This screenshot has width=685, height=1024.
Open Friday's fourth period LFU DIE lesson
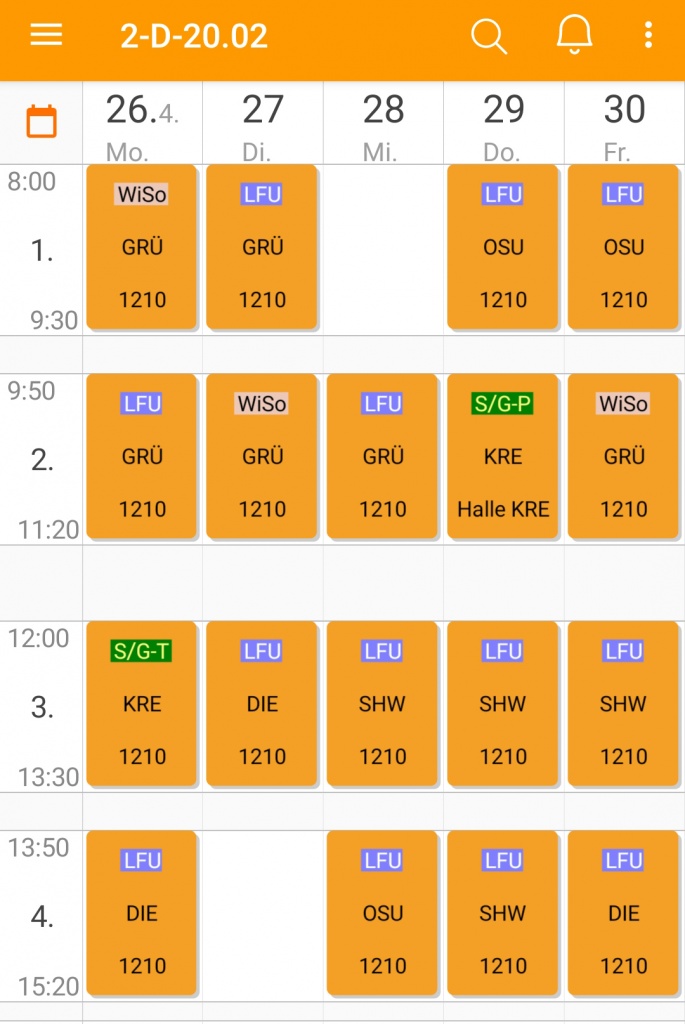coord(624,913)
